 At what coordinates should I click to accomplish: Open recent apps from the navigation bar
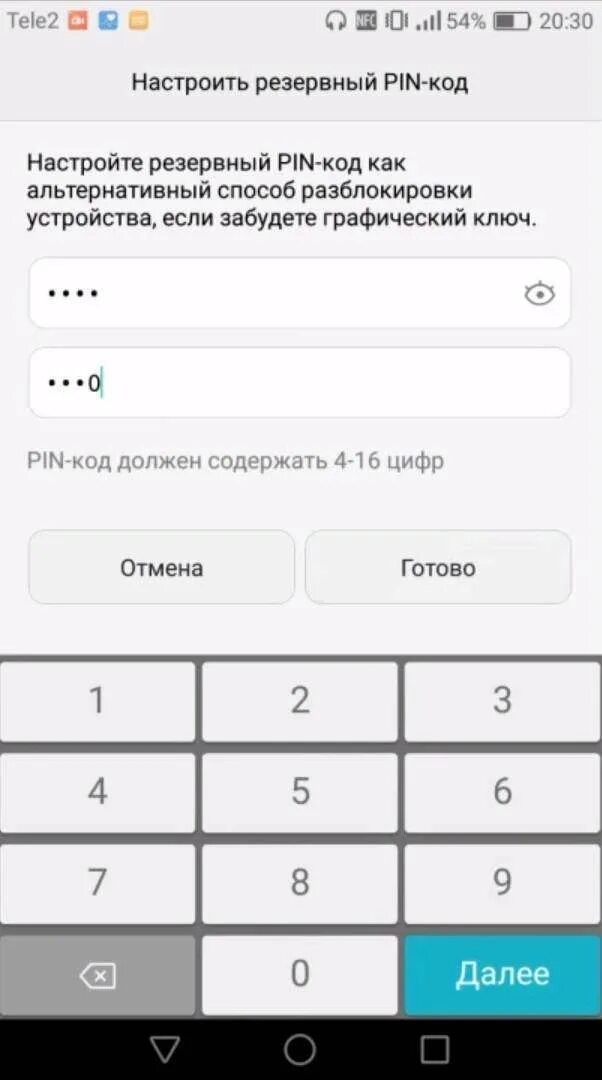coord(435,1050)
